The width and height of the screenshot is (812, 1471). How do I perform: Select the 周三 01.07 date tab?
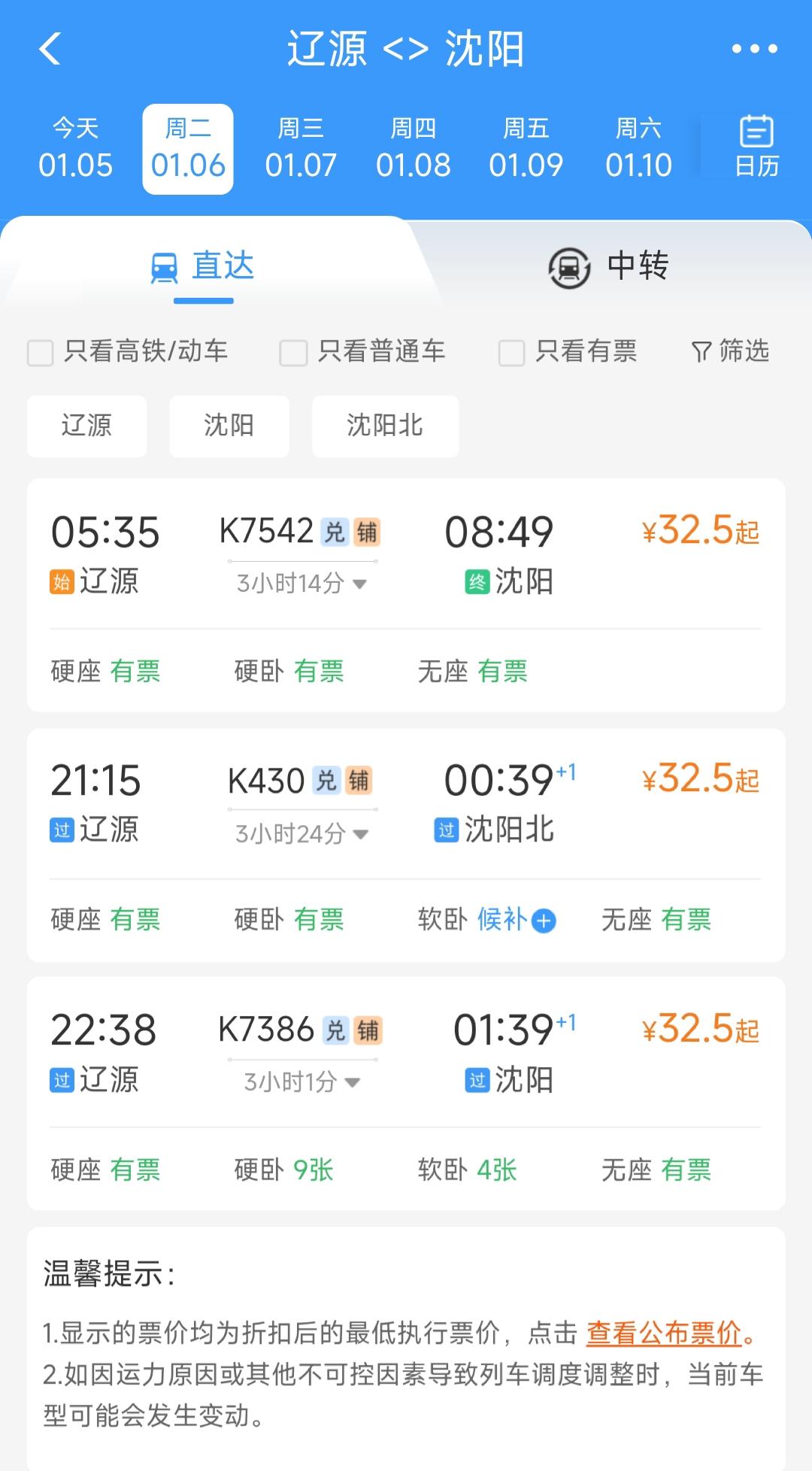300,149
